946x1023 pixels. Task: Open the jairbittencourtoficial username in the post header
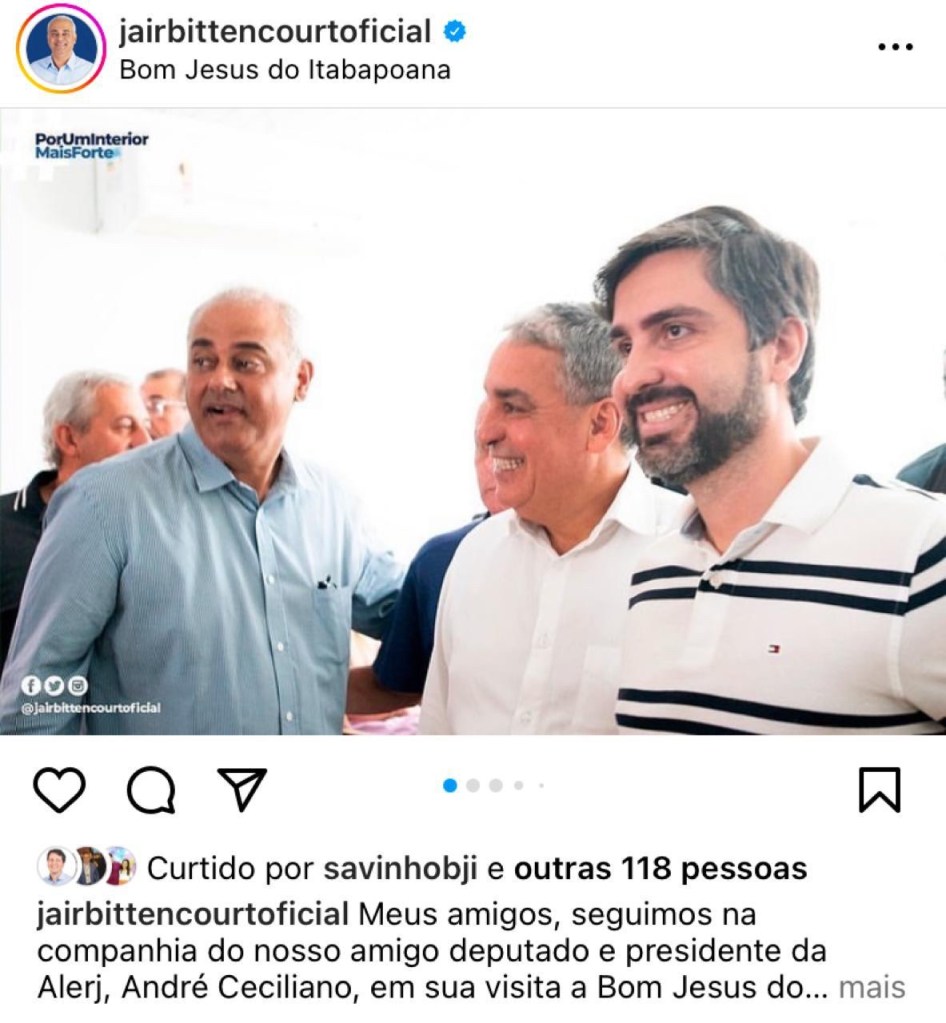pyautogui.click(x=275, y=32)
